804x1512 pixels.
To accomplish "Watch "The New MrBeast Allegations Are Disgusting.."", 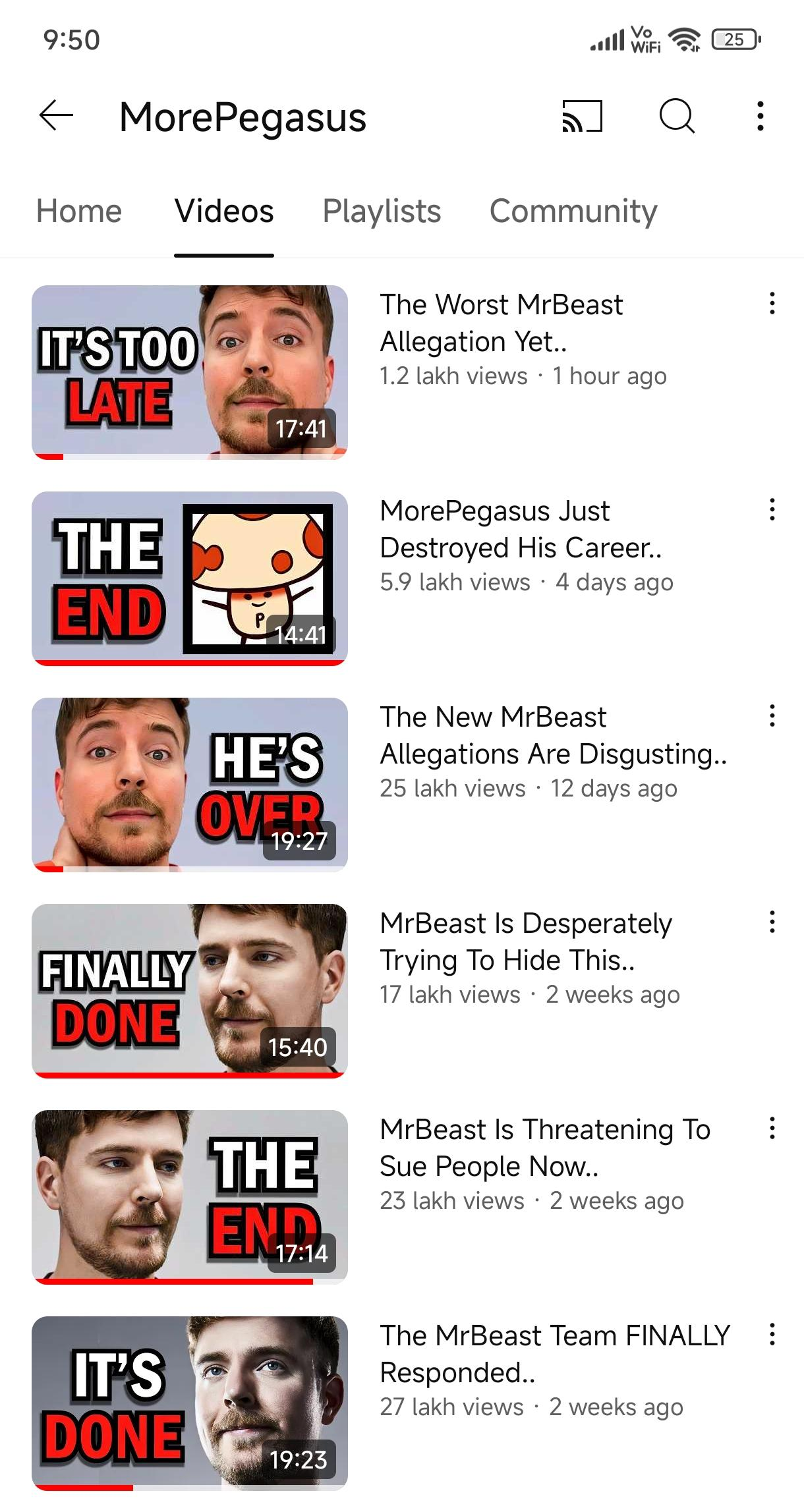I will 190,785.
